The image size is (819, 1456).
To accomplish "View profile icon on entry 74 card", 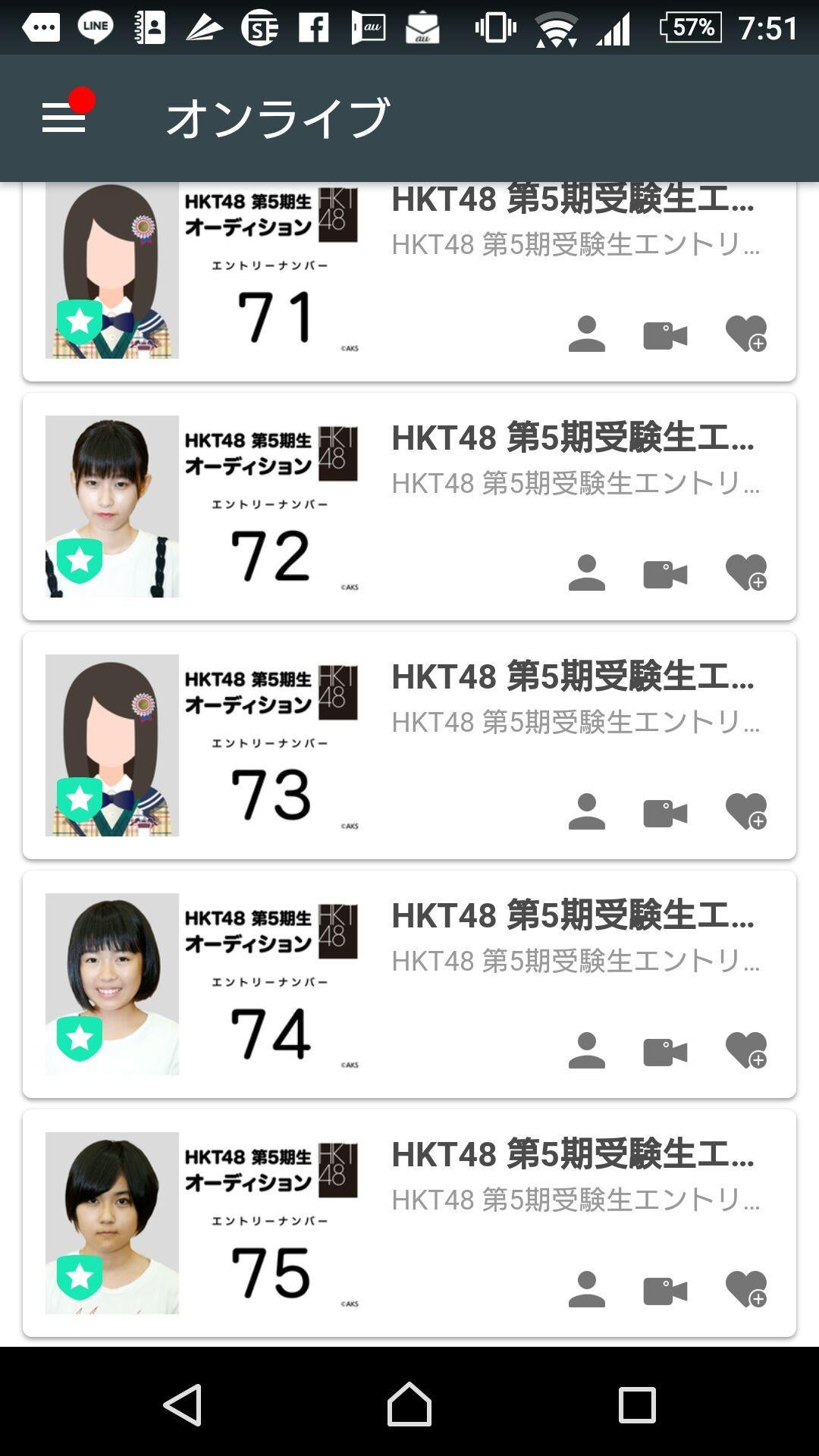I will pyautogui.click(x=587, y=1051).
